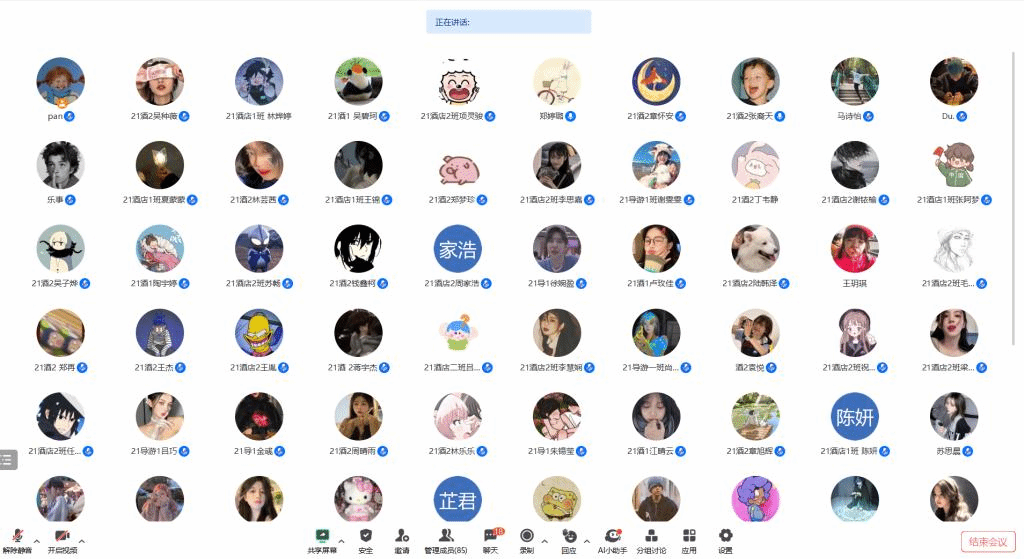Open the manage members (管理成员) panel

click(446, 539)
